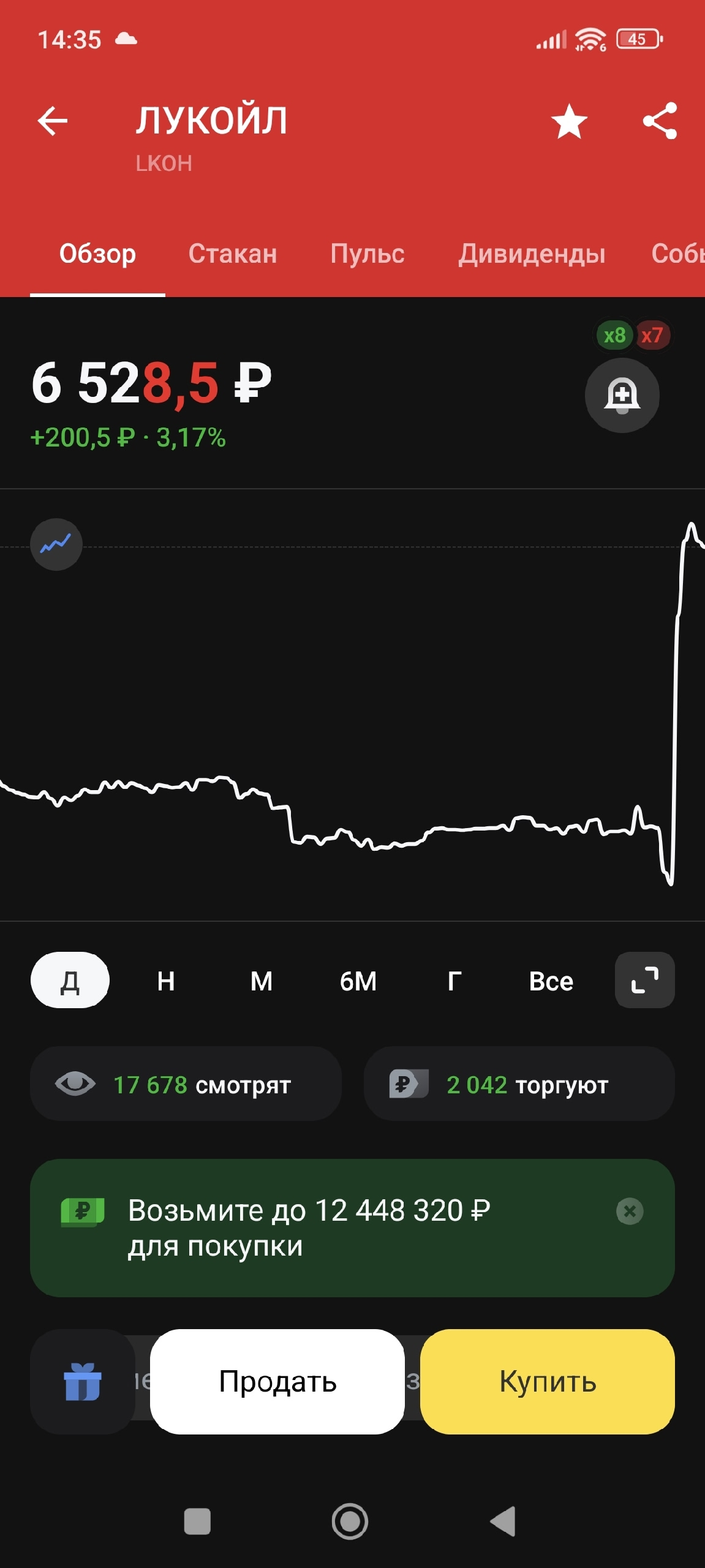Open the Пульс tab
705x1568 pixels.
pos(368,253)
